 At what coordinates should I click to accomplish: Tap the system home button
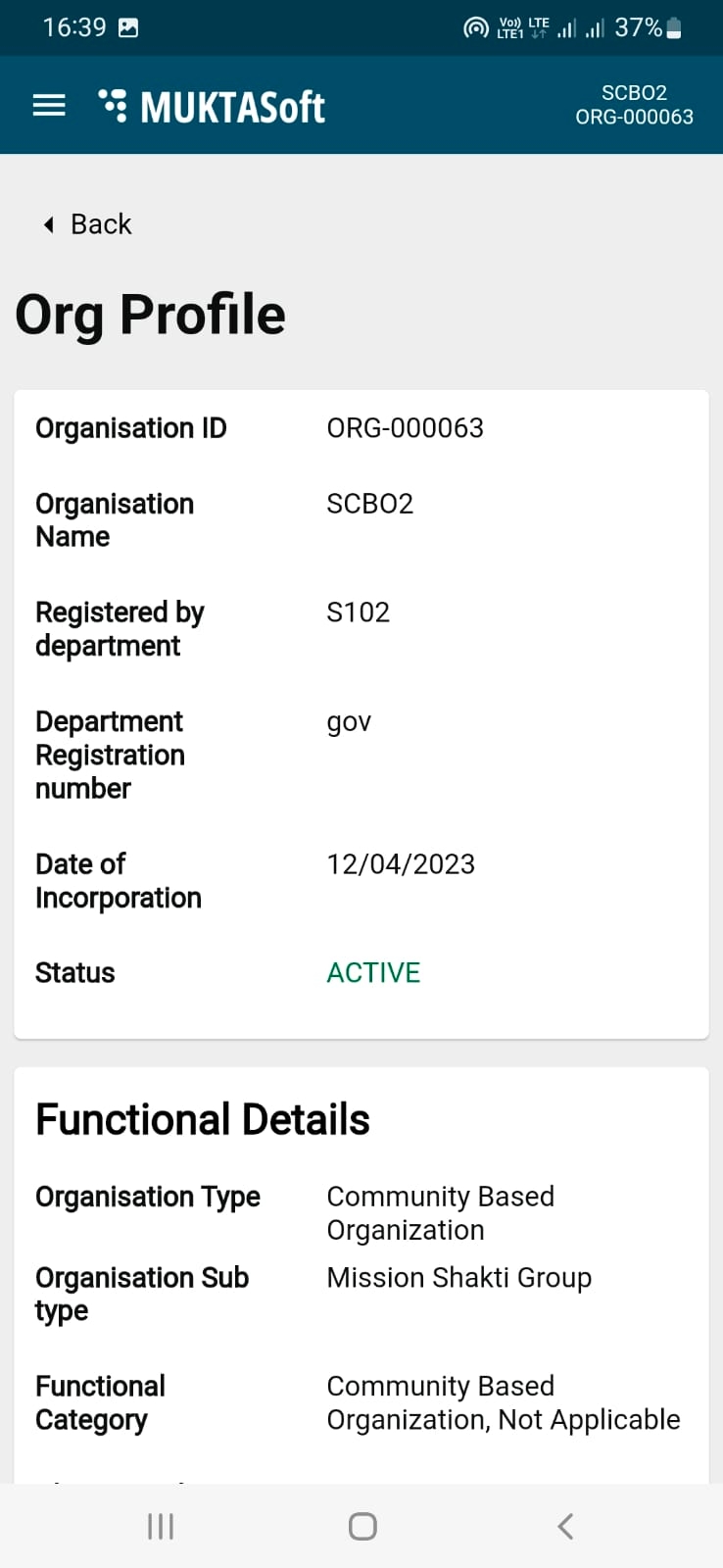362,1526
